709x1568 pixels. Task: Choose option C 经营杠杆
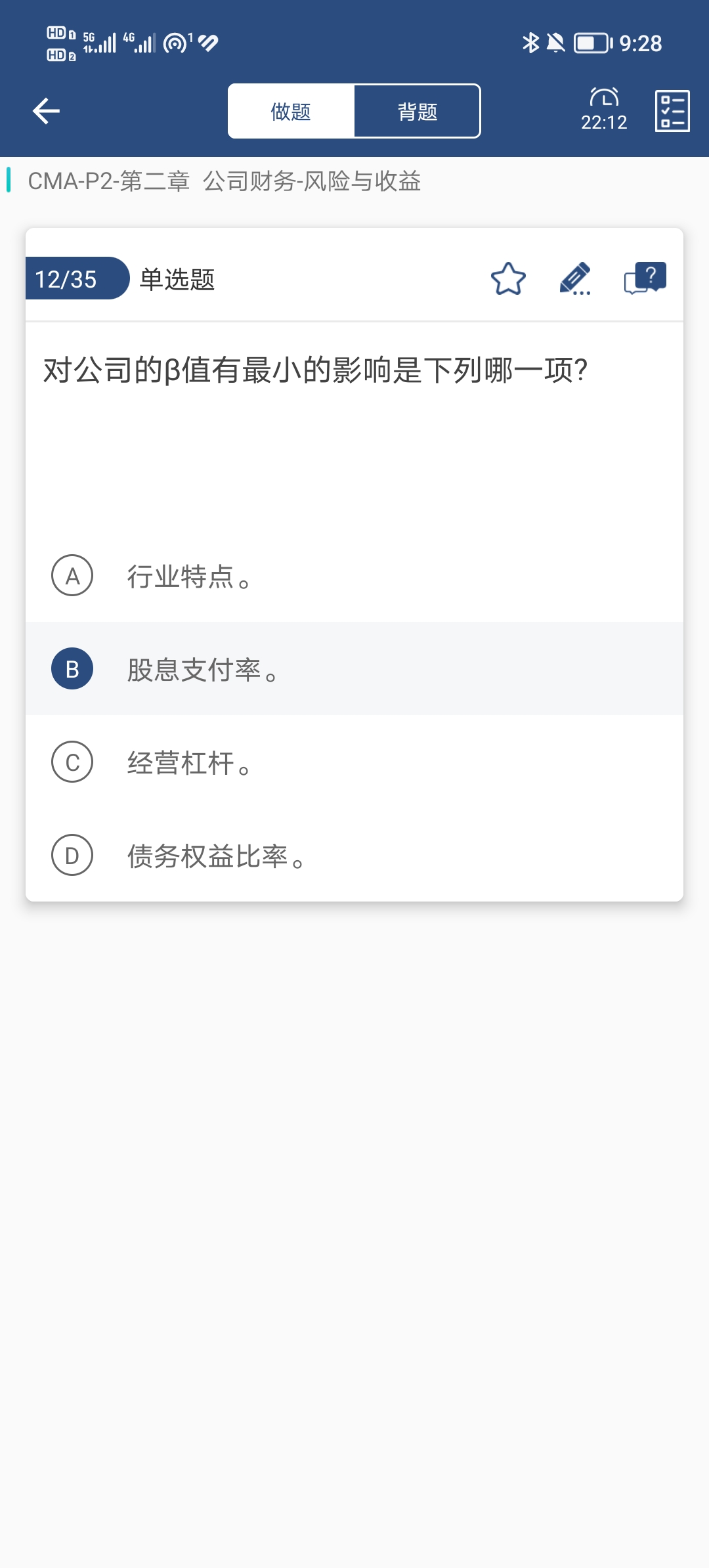pyautogui.click(x=354, y=762)
